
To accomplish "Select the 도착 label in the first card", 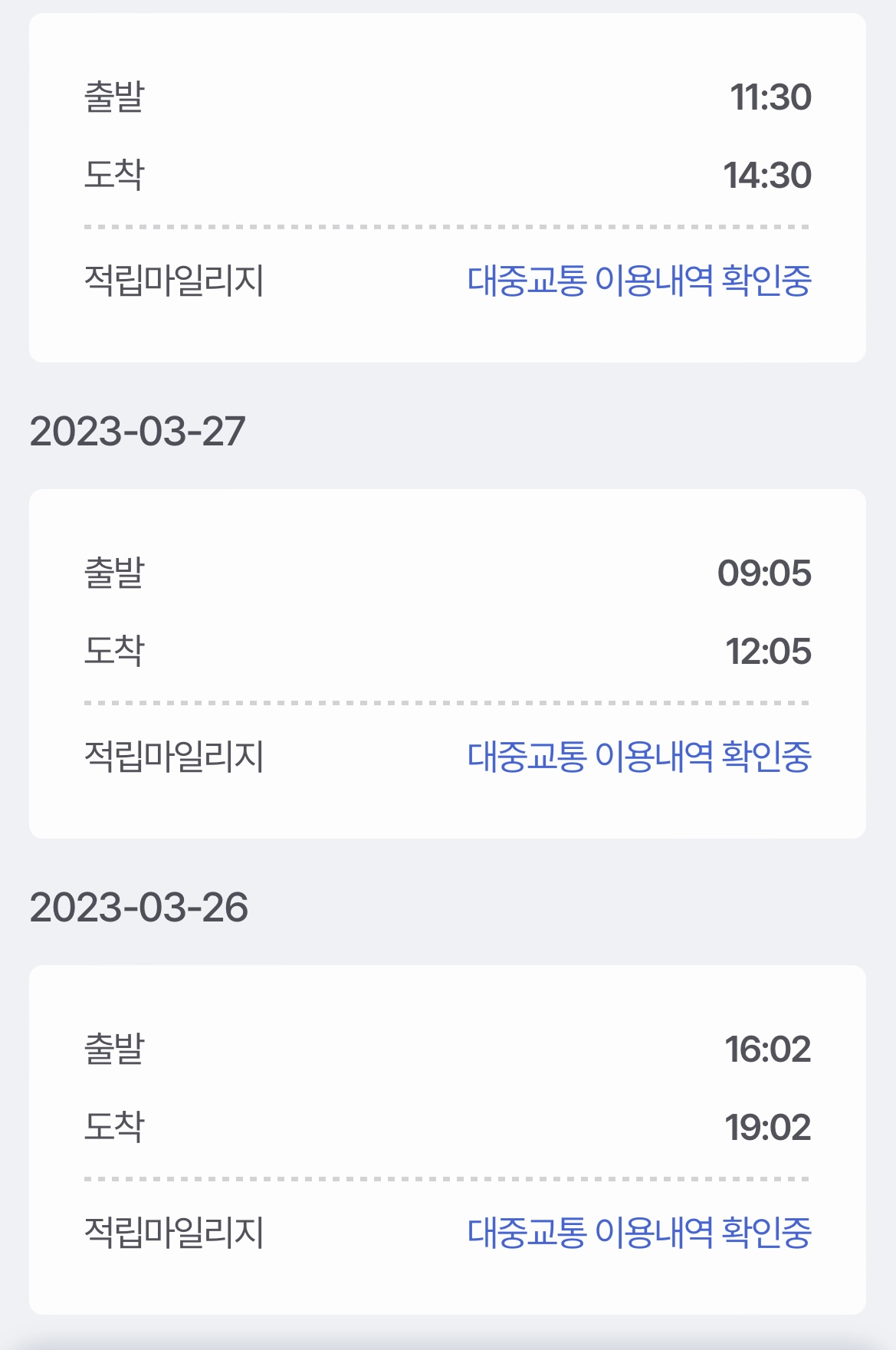I will point(111,175).
